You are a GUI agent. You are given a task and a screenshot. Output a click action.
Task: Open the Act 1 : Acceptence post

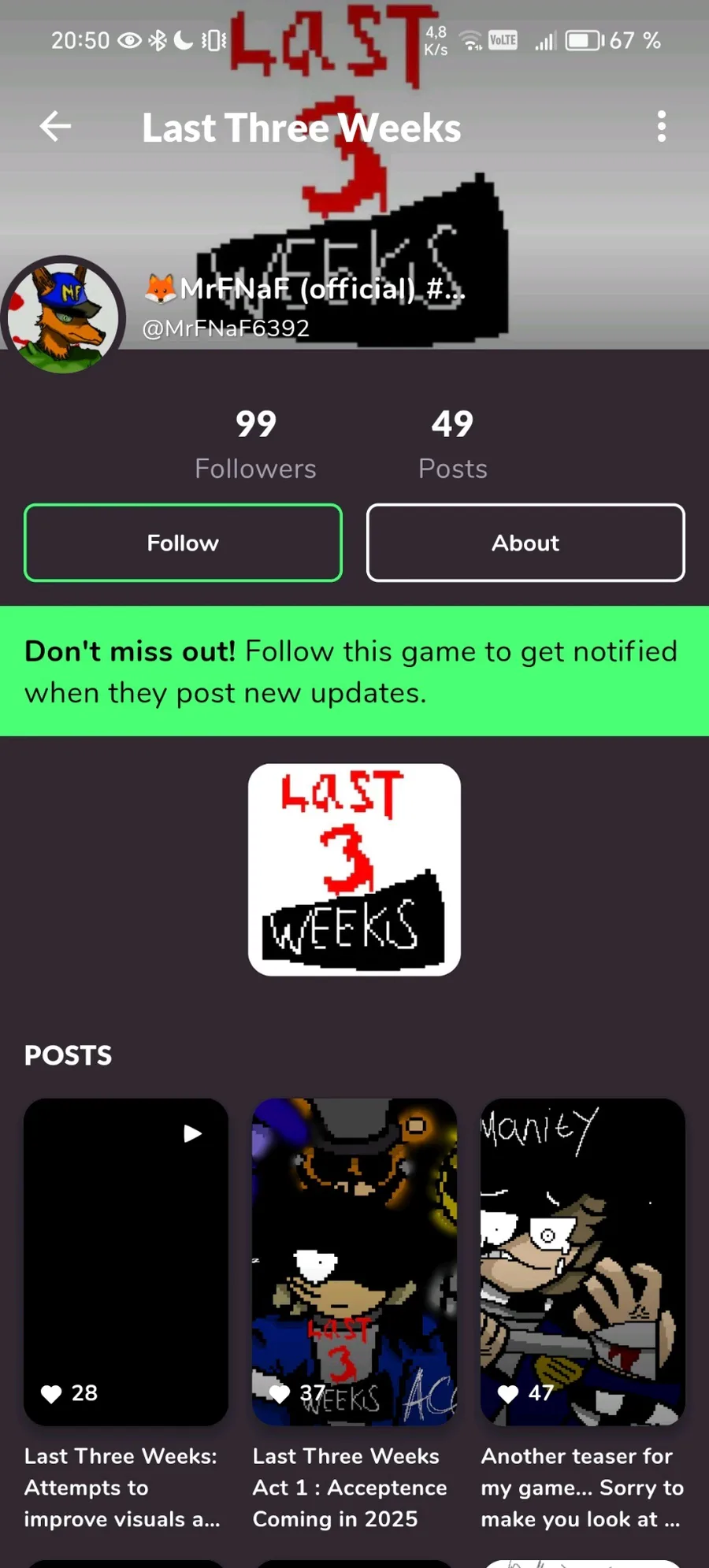(x=354, y=1262)
